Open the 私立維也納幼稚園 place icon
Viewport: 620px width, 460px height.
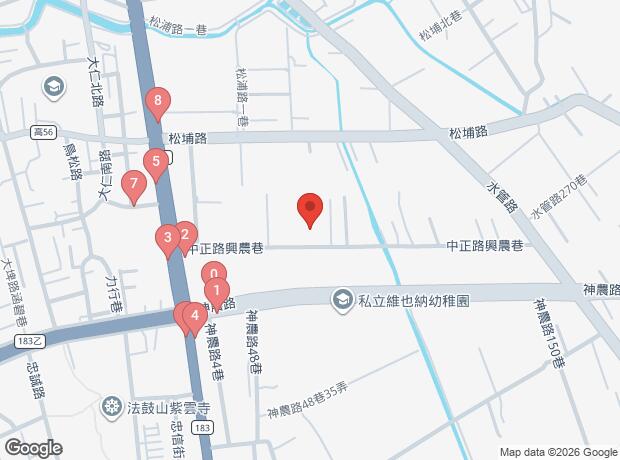tap(343, 299)
